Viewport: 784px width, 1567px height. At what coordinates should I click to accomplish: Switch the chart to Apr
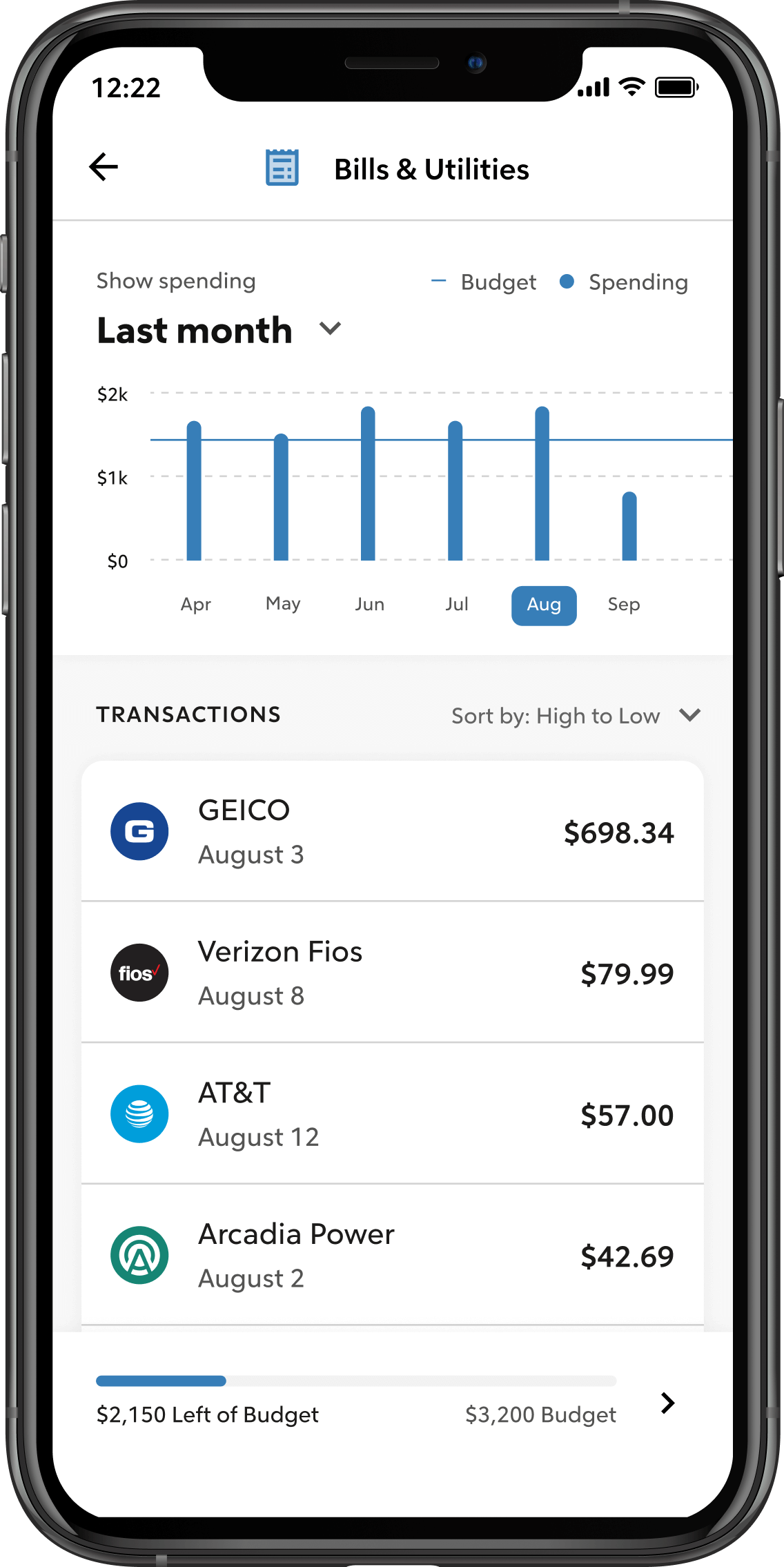pos(195,603)
